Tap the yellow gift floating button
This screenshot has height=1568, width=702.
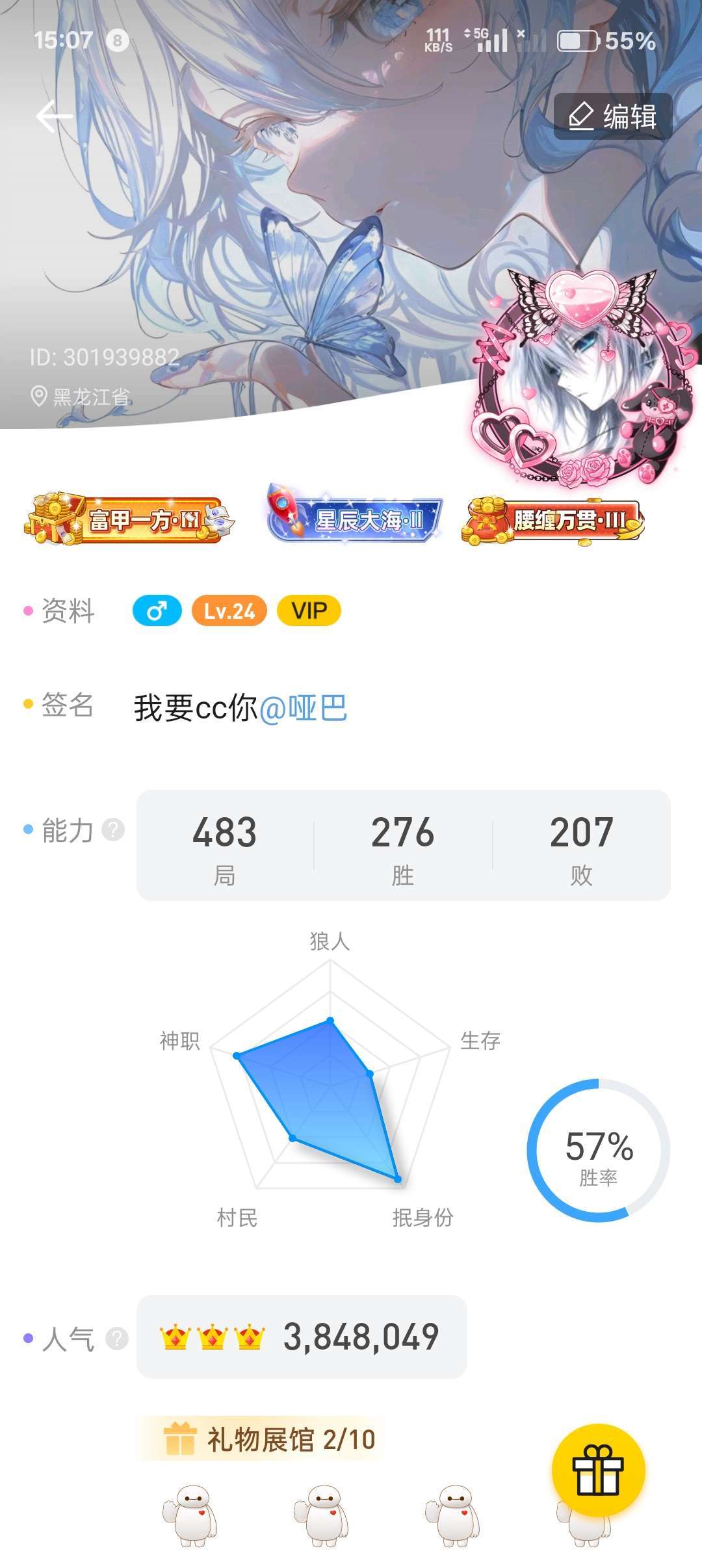[x=598, y=1470]
